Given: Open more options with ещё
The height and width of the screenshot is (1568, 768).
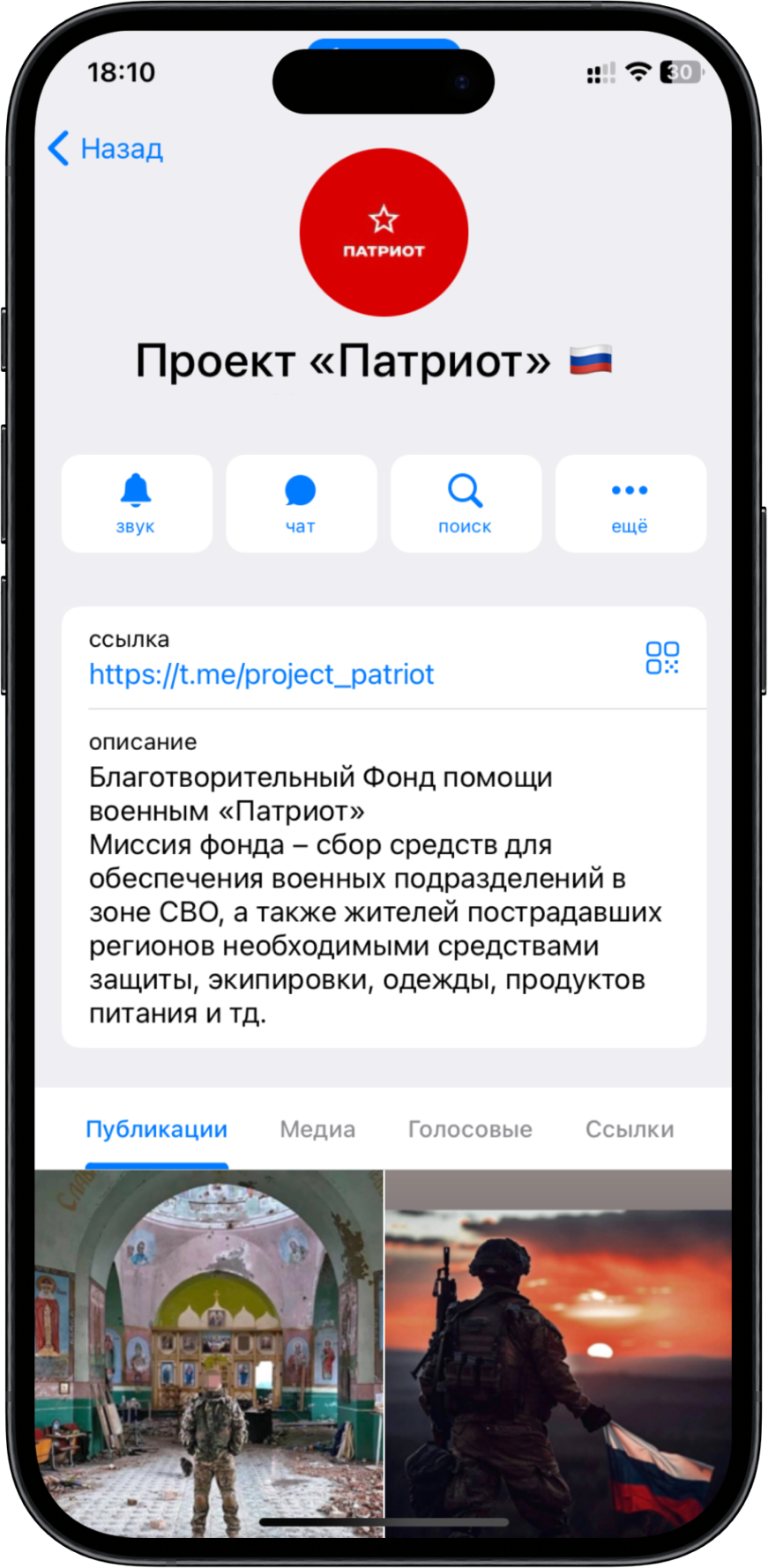Looking at the screenshot, I should click(x=630, y=503).
